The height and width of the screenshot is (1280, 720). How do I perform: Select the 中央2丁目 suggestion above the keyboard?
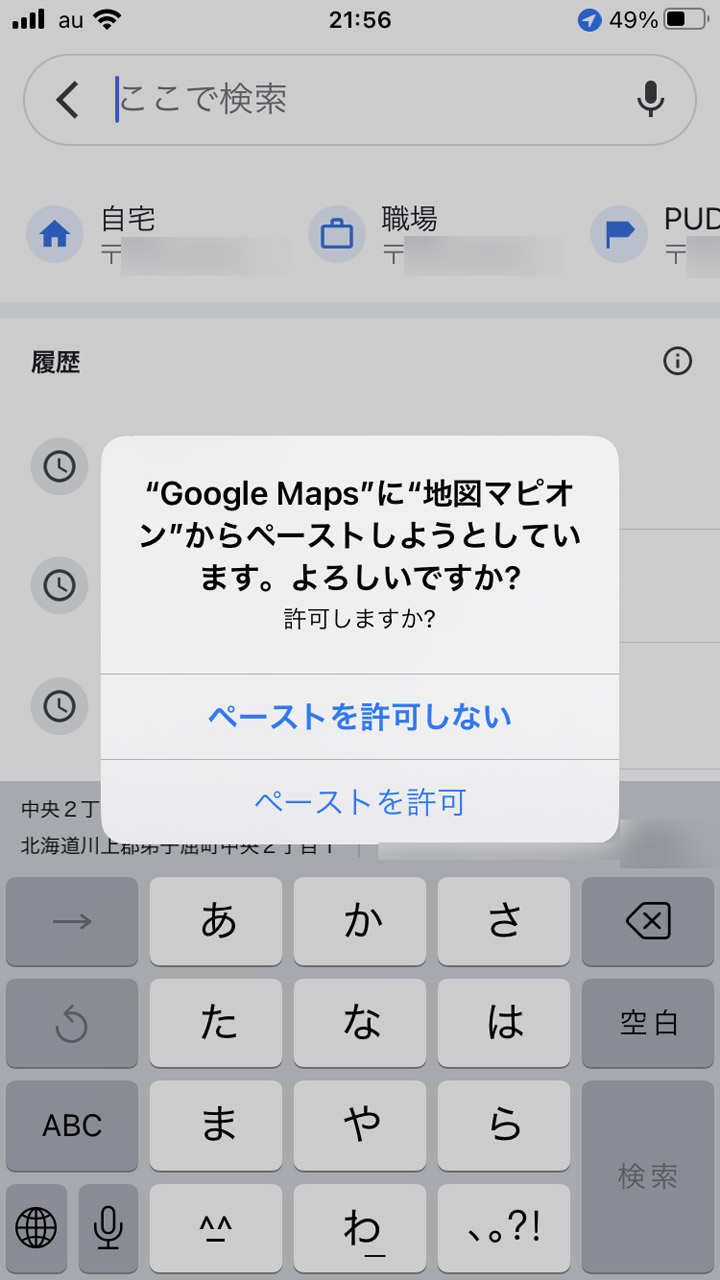(55, 805)
